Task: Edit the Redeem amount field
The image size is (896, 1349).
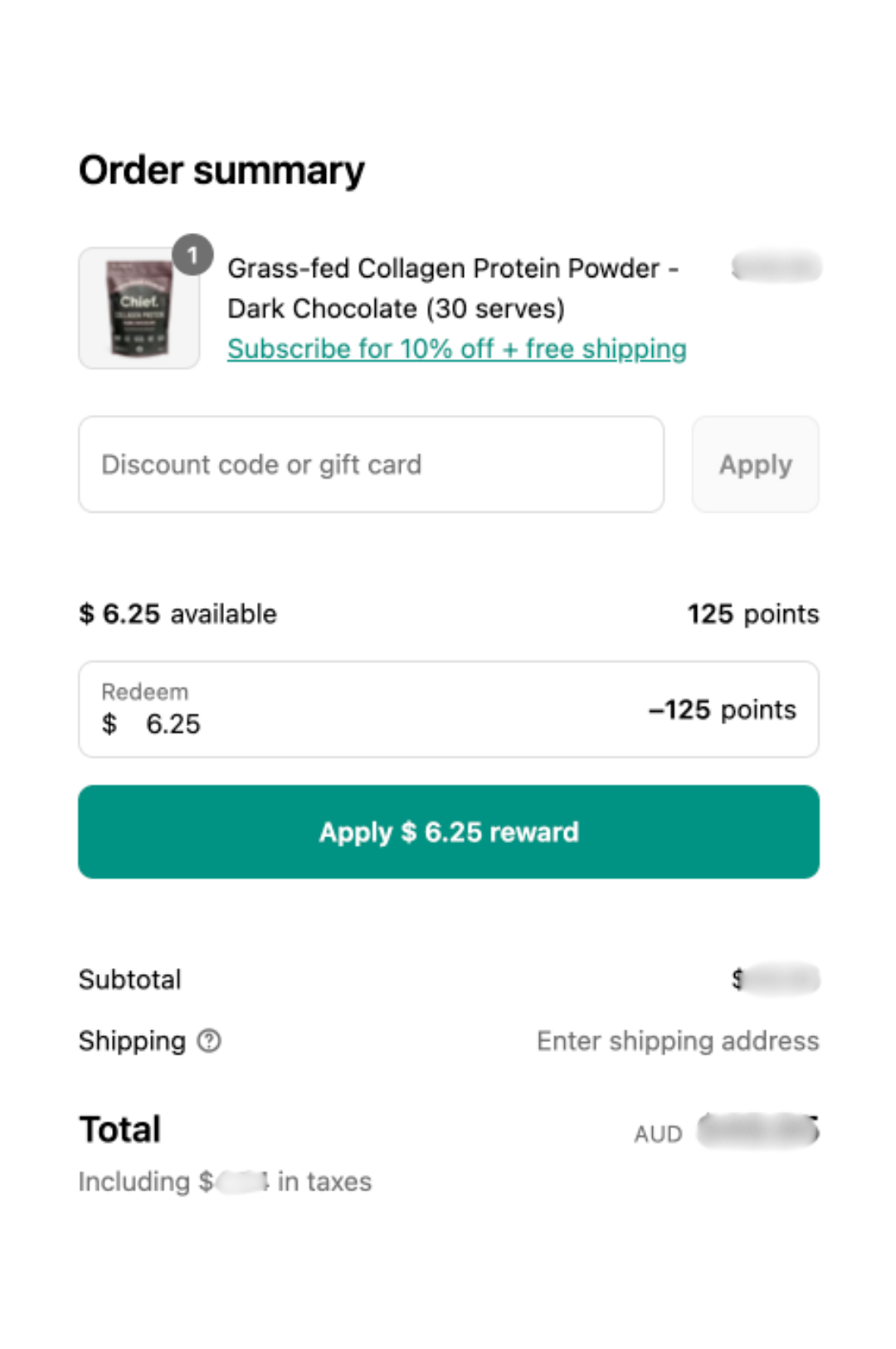Action: (x=332, y=723)
